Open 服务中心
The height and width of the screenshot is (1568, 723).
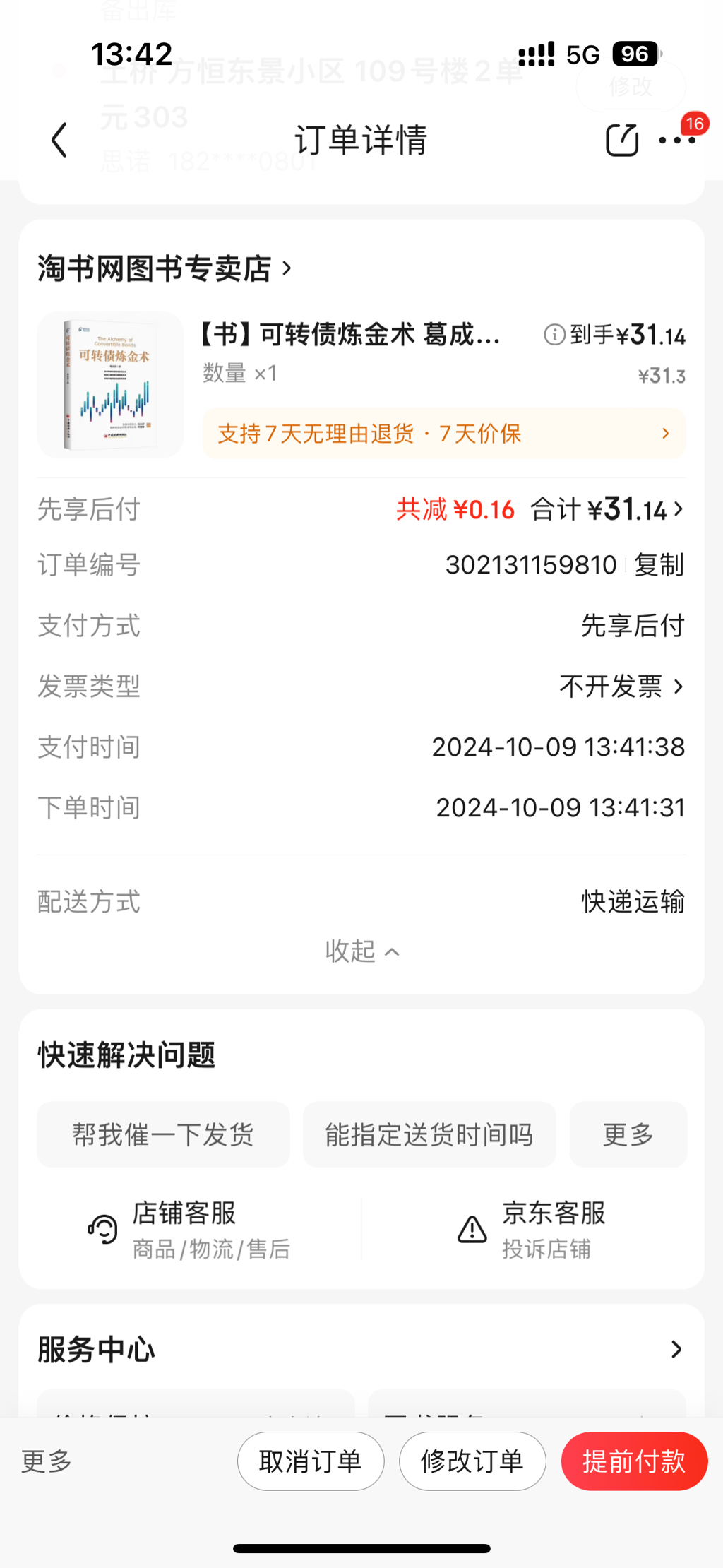click(x=361, y=1349)
